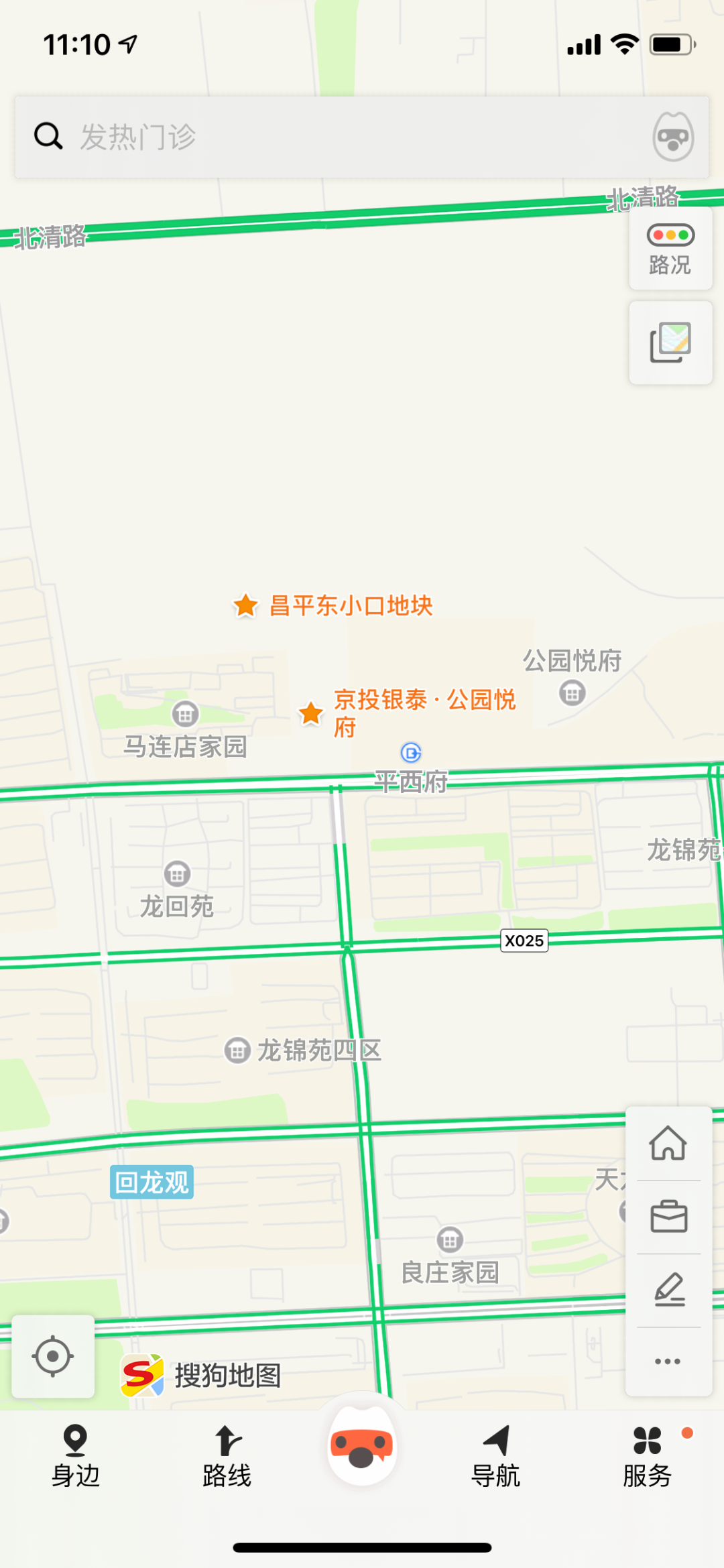Toggle the 路况 traffic layer
Viewport: 724px width, 1568px height.
pyautogui.click(x=670, y=249)
